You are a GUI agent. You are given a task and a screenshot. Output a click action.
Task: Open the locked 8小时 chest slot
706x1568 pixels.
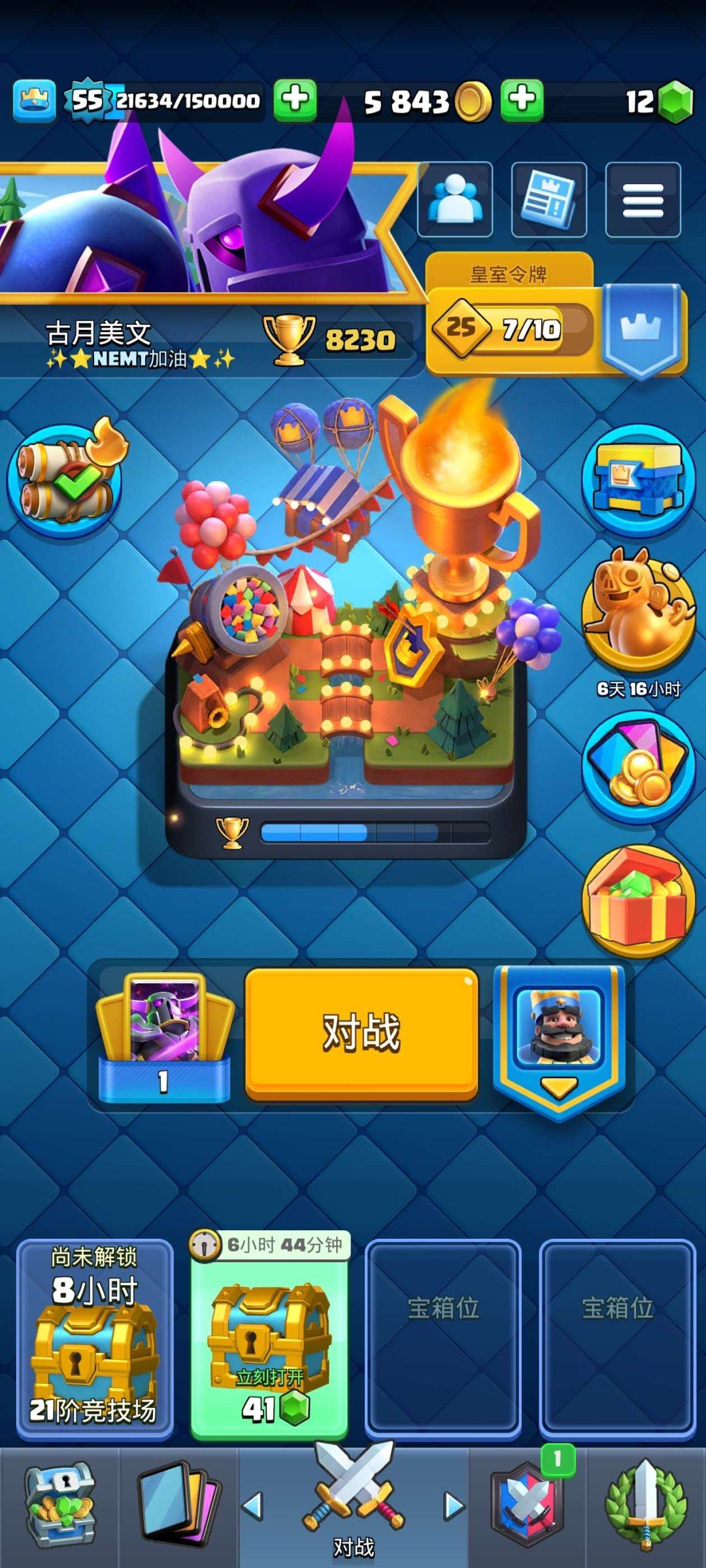[x=95, y=1339]
